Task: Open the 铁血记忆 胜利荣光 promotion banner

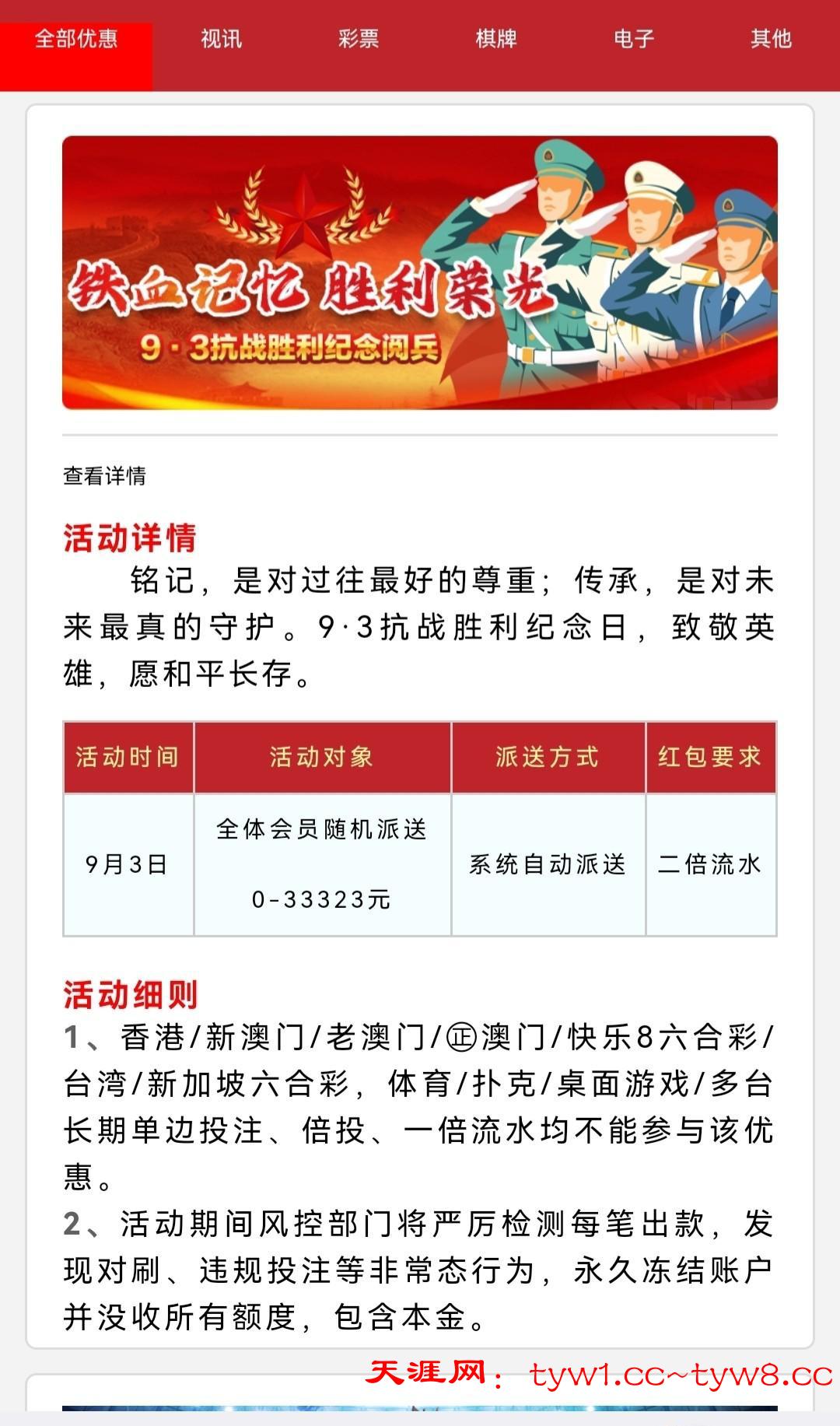Action: pyautogui.click(x=420, y=272)
